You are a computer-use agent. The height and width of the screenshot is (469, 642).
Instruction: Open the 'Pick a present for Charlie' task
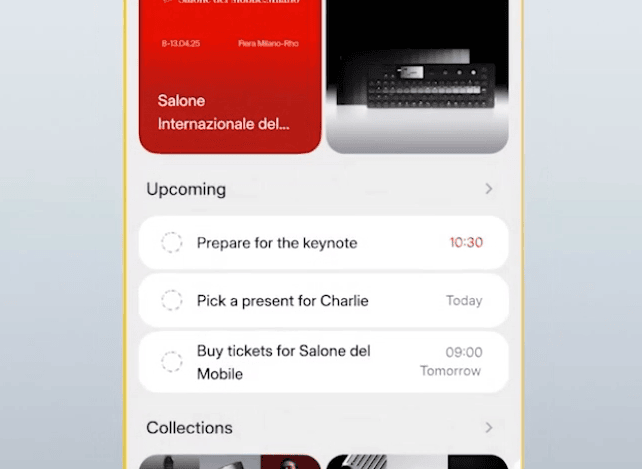pyautogui.click(x=283, y=300)
